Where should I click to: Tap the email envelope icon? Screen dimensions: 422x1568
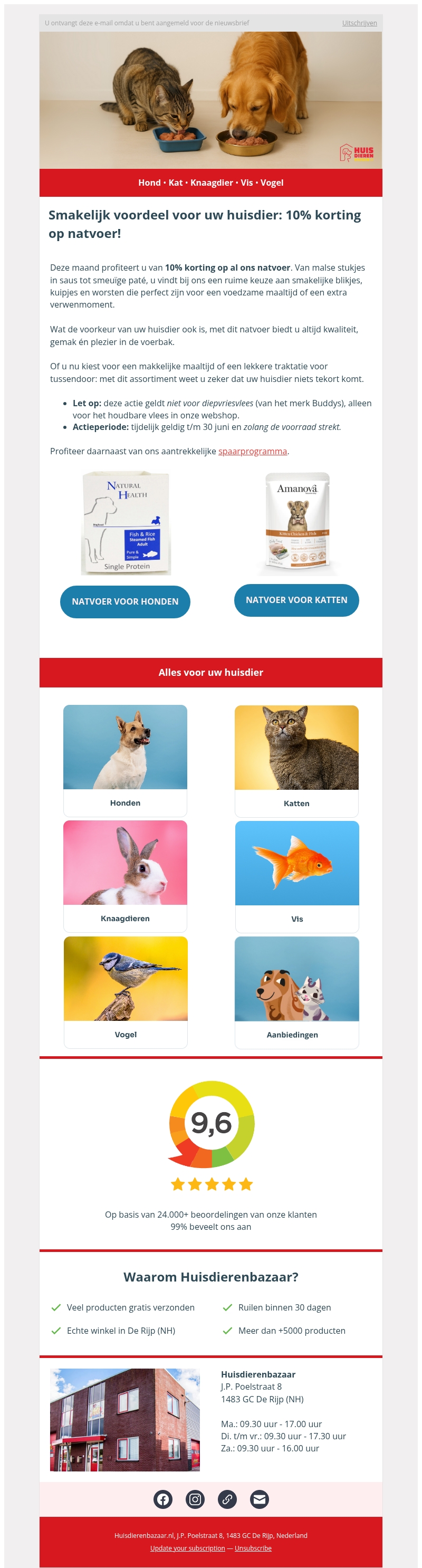pos(260,1499)
